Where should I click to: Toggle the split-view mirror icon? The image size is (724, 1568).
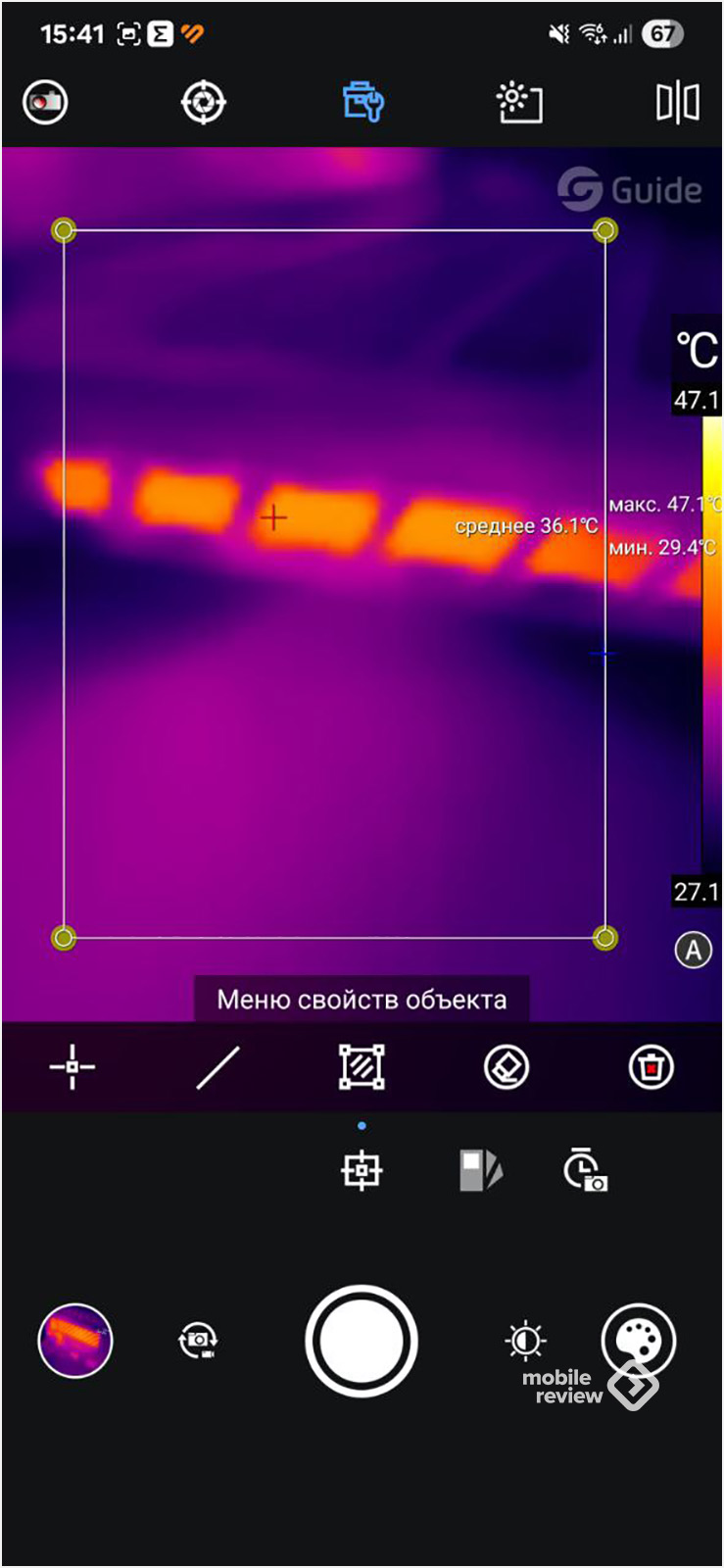[677, 102]
